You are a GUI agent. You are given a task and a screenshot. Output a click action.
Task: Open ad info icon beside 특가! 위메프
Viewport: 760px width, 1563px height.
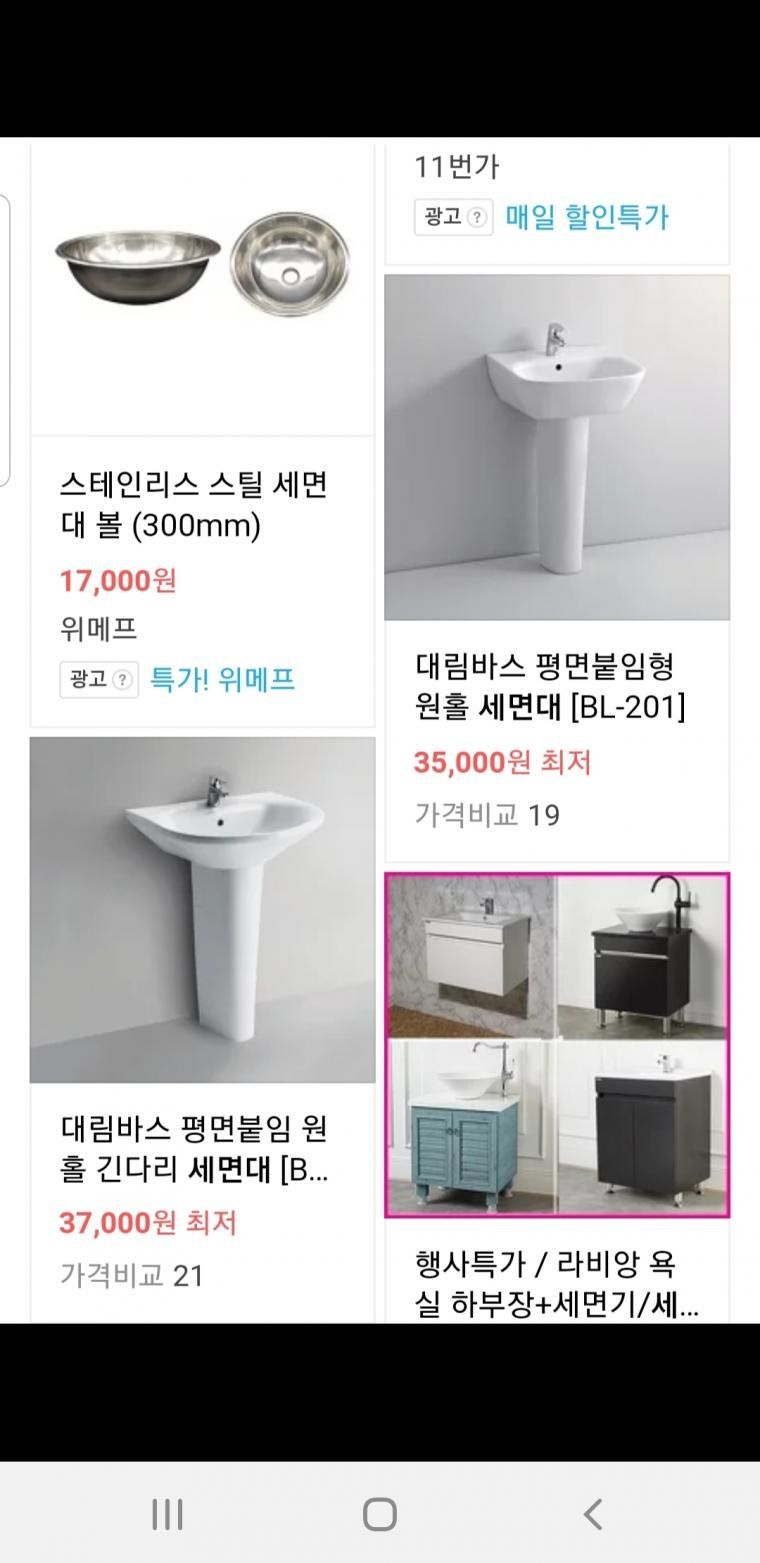click(122, 681)
